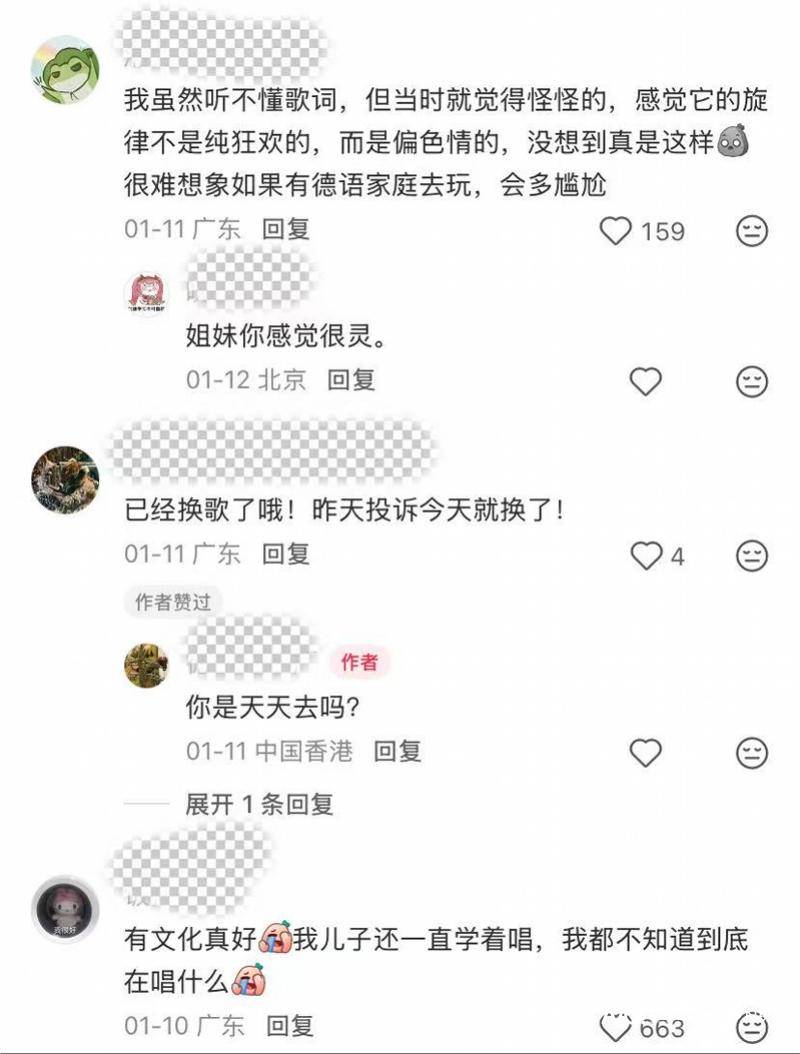Dislike the comment 已经换歌了哦
The height and width of the screenshot is (1054, 800).
tap(751, 555)
